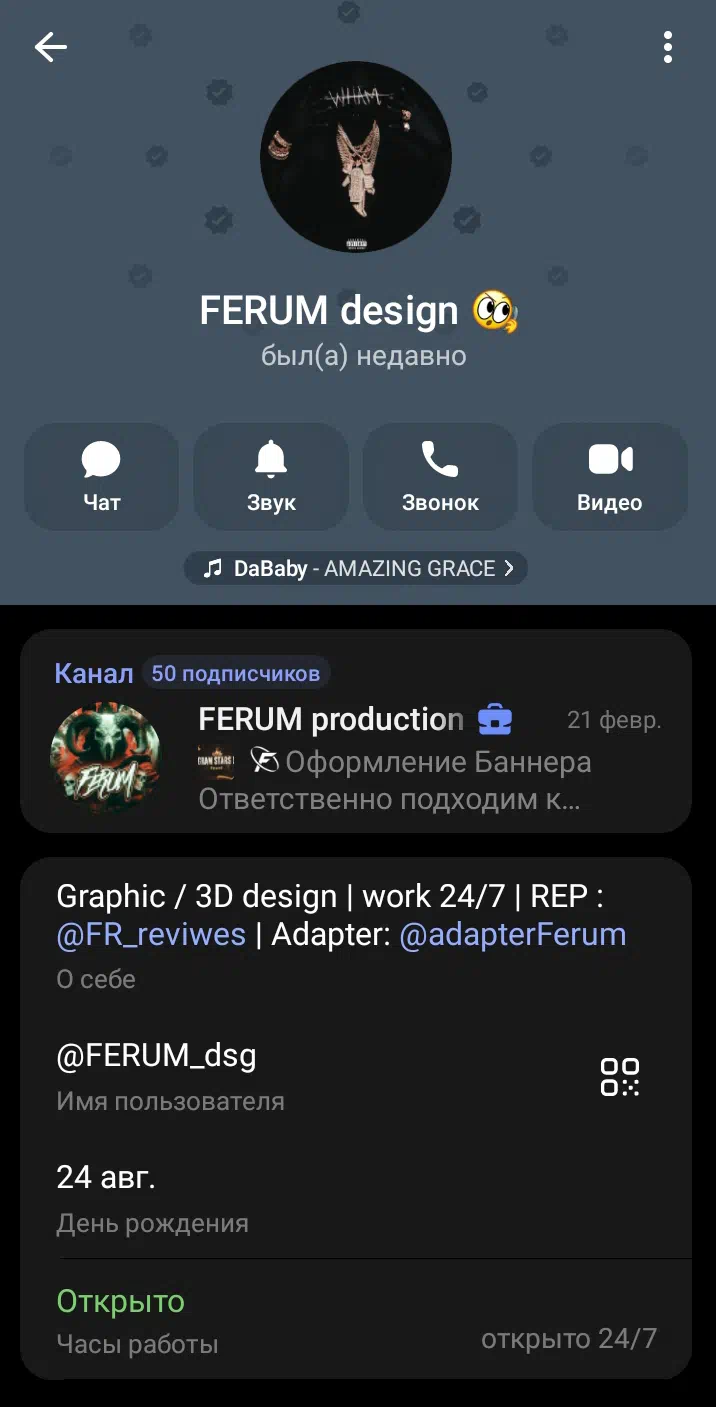716x1407 pixels.
Task: Open the DaBaby - AMAZING GRACE music chip
Action: pos(356,568)
